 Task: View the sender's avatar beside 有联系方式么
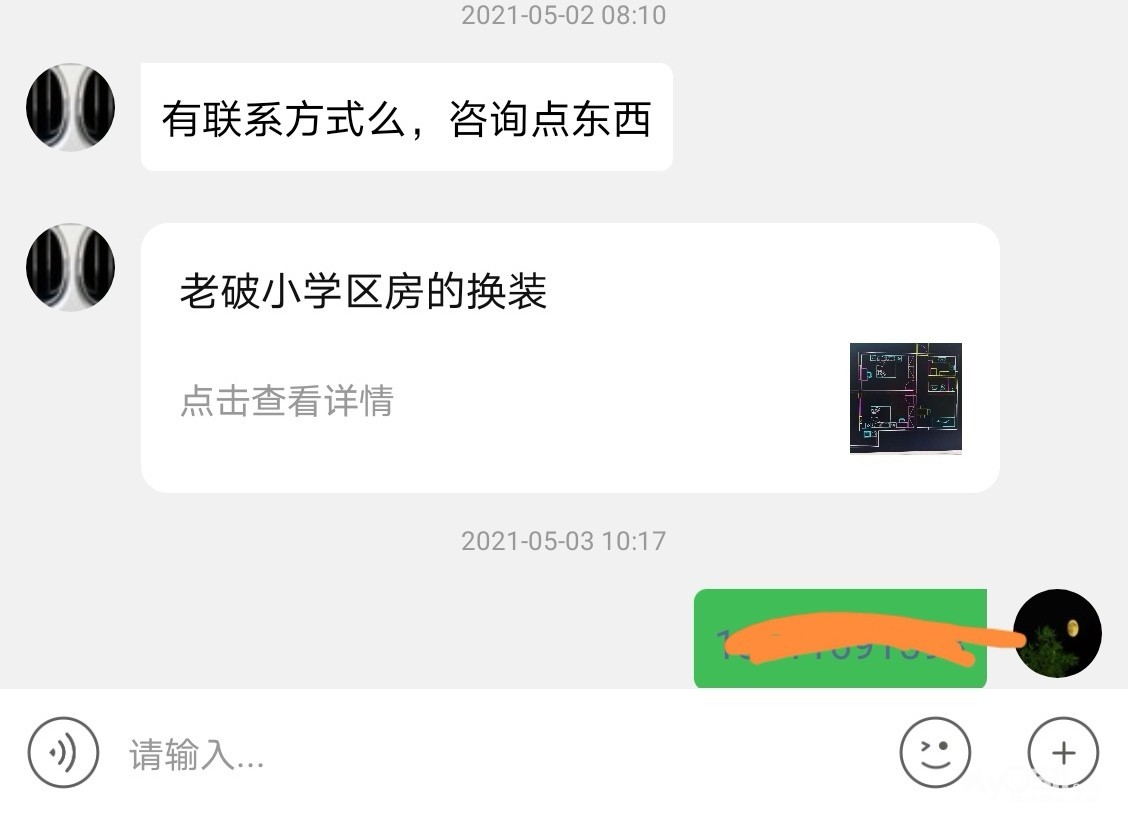pyautogui.click(x=70, y=108)
